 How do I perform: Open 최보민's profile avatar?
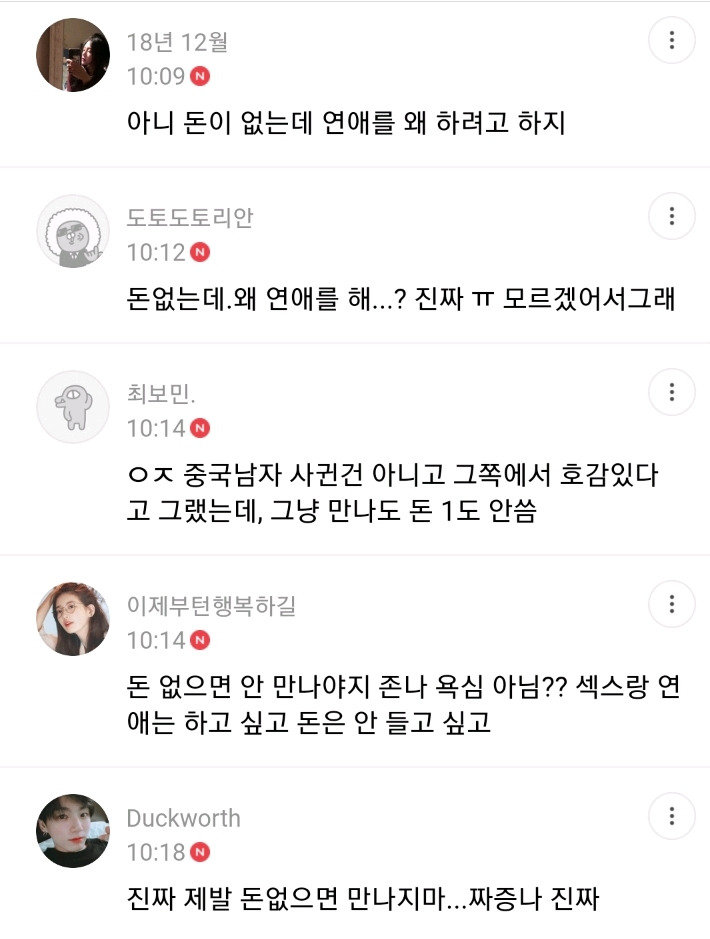coord(73,407)
